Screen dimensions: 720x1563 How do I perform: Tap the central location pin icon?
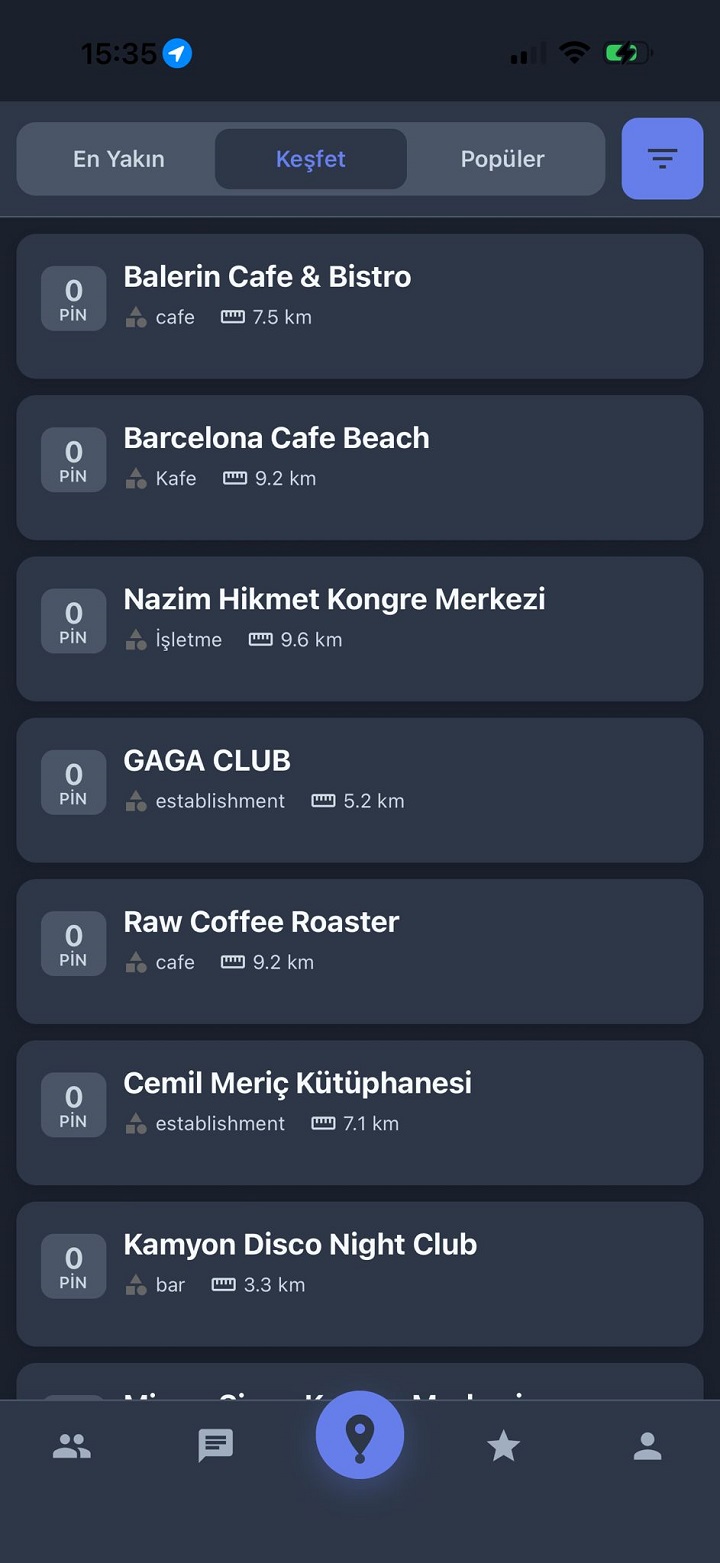coord(359,1434)
